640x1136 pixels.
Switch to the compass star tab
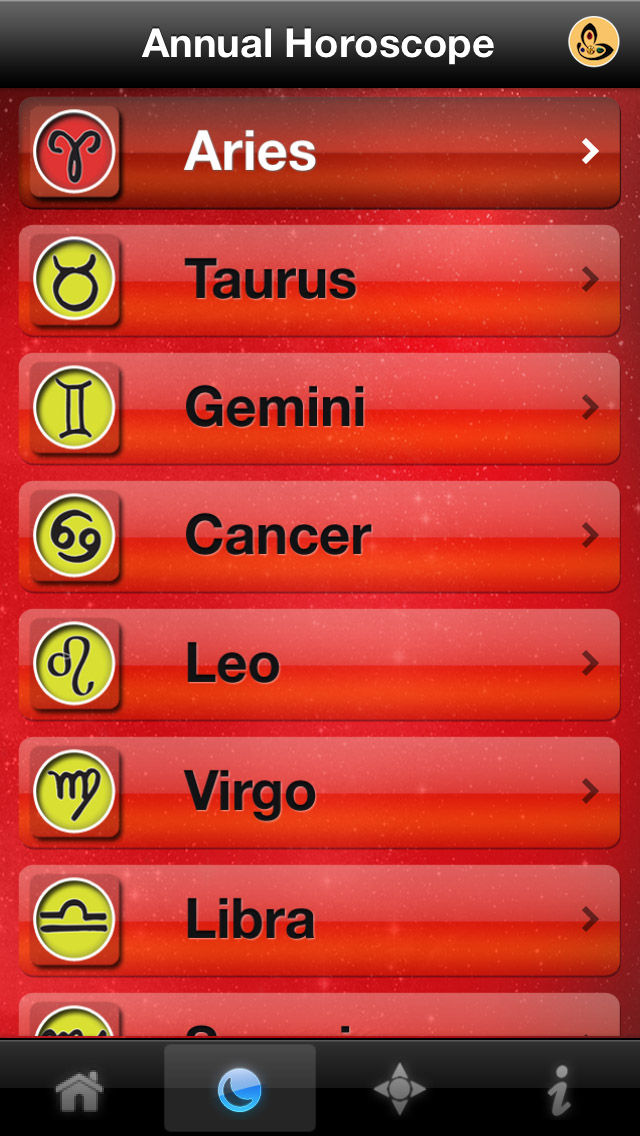(400, 1090)
